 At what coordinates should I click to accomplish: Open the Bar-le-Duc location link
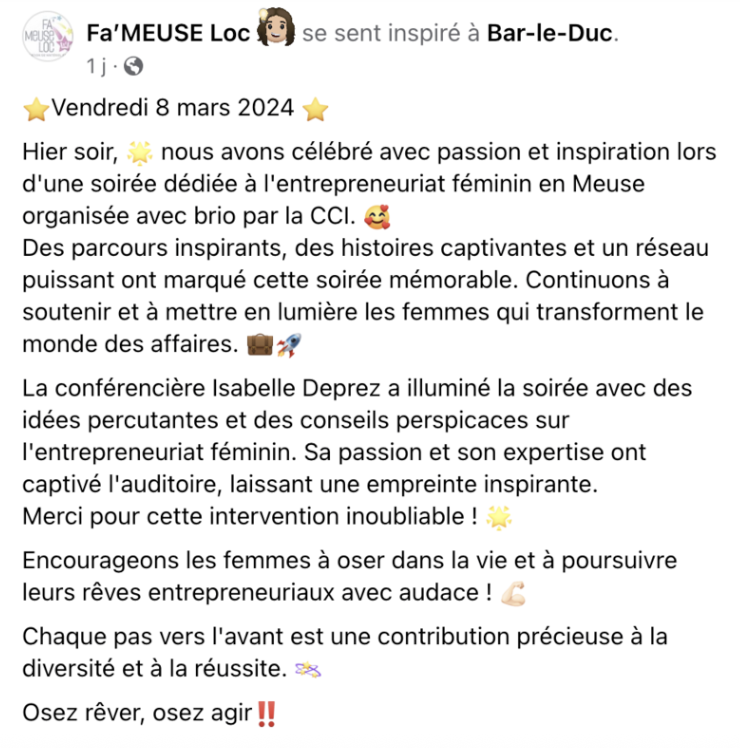point(551,33)
